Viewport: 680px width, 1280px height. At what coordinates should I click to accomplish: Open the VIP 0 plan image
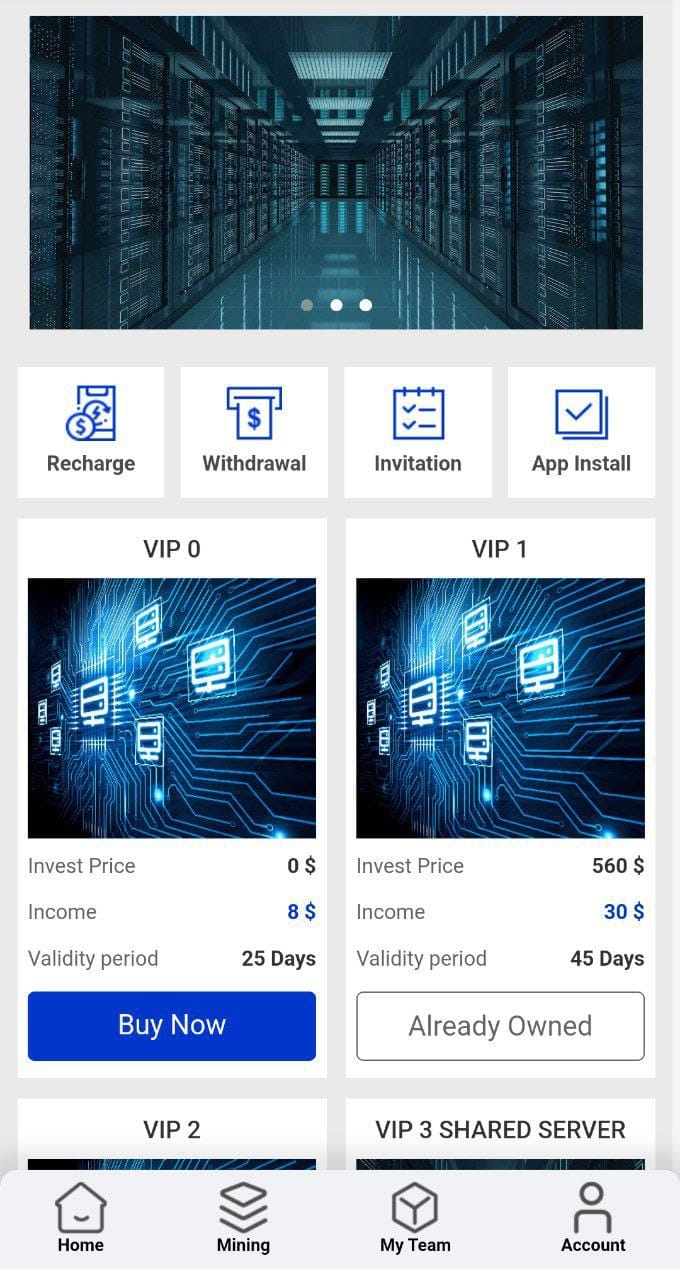pyautogui.click(x=172, y=708)
